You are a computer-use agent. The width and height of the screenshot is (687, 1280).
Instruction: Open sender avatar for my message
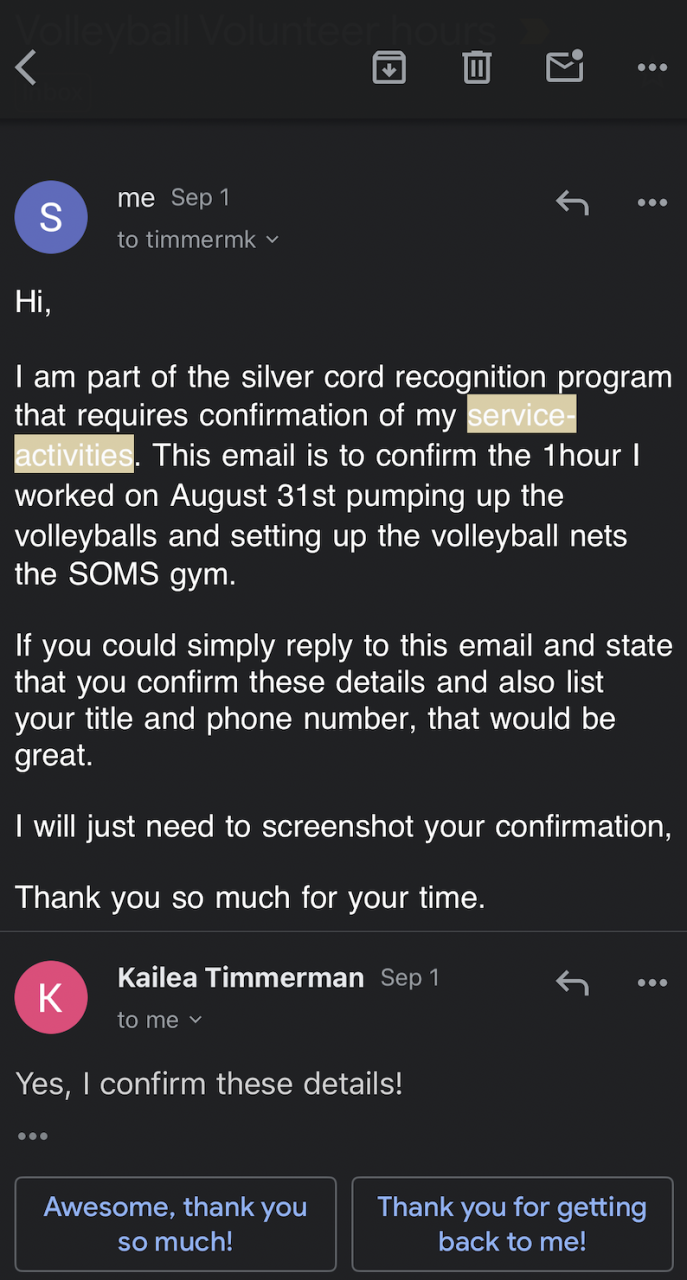[x=51, y=217]
